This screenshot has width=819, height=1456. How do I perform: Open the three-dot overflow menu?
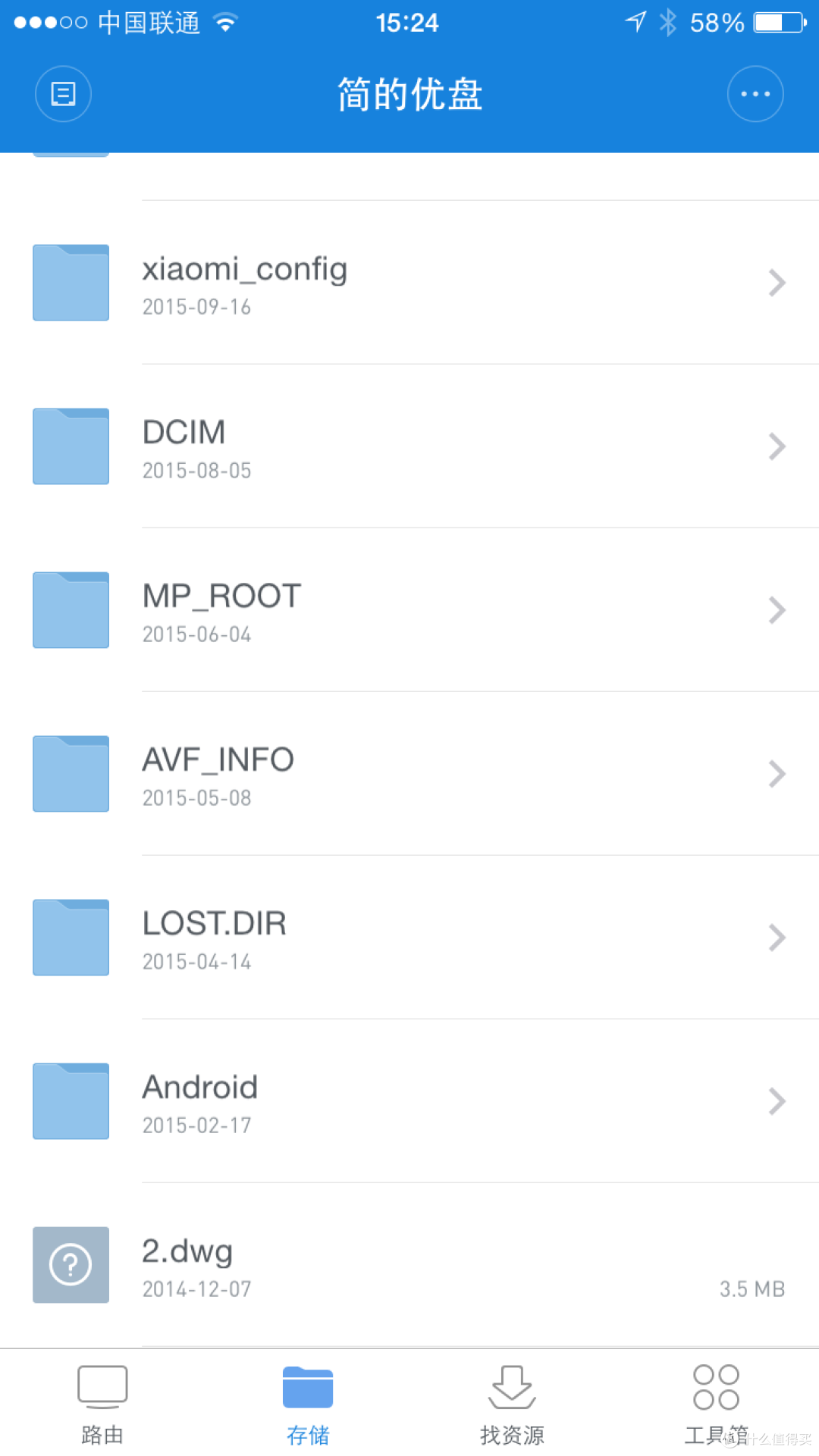point(755,94)
